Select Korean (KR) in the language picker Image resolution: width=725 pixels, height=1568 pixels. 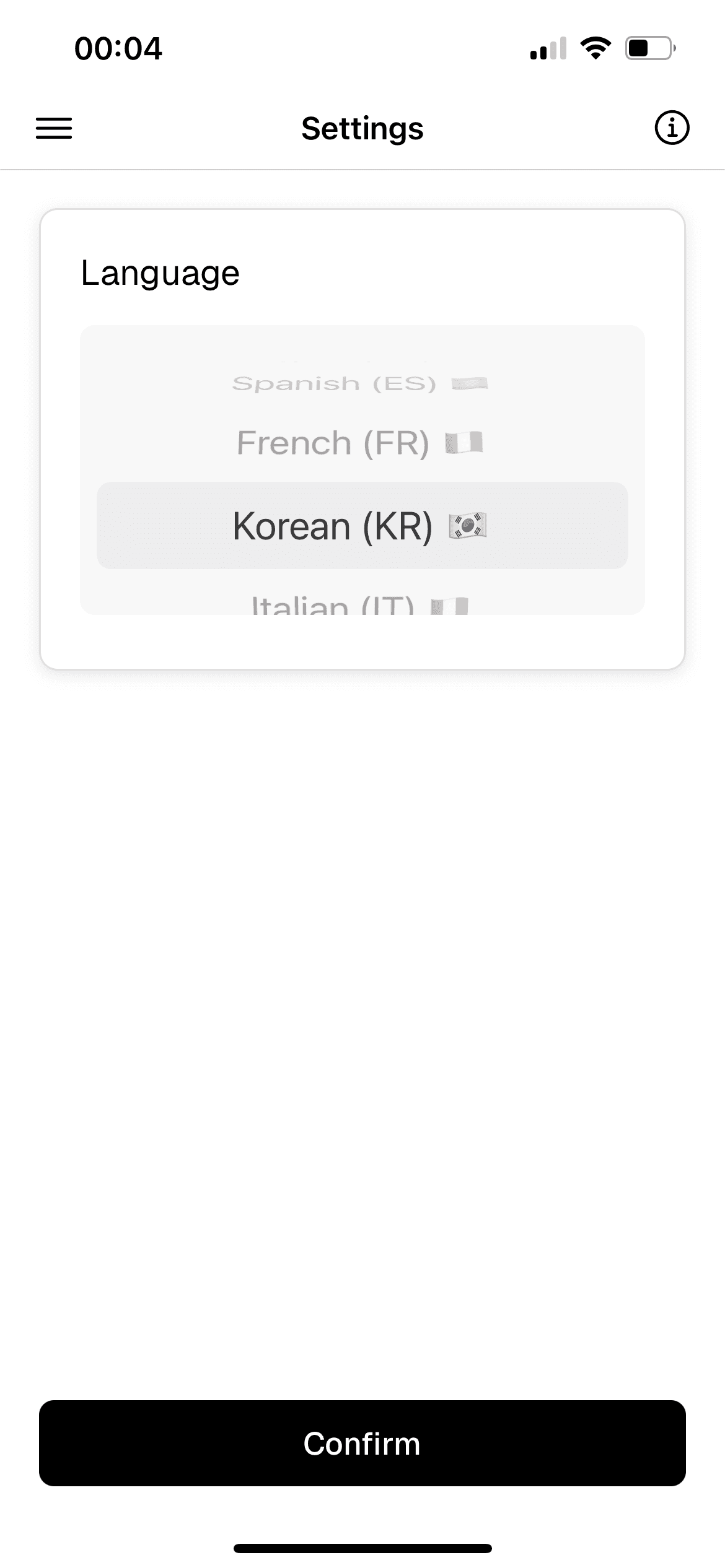tap(362, 526)
